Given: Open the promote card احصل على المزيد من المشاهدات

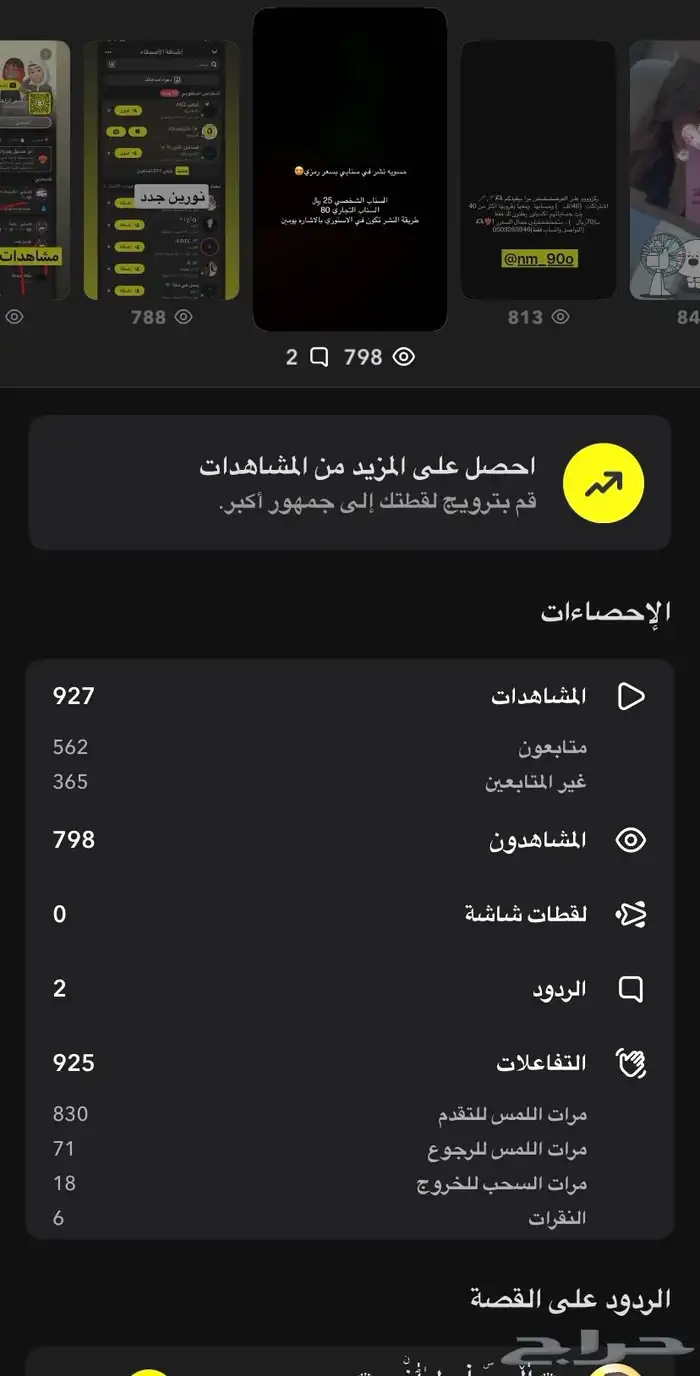Looking at the screenshot, I should [x=350, y=483].
